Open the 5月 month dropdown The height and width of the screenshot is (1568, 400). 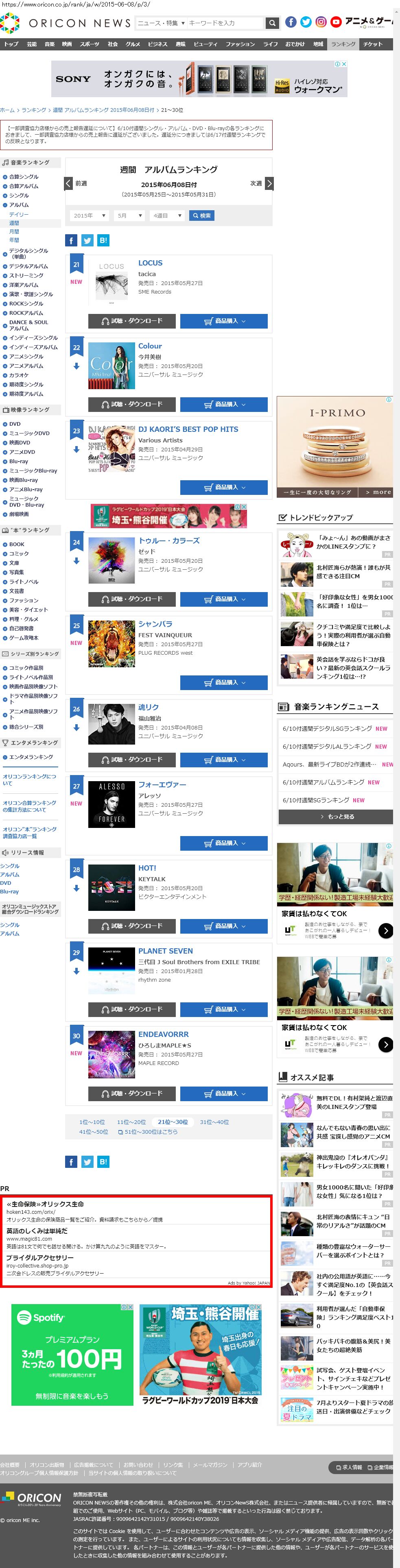tap(129, 216)
